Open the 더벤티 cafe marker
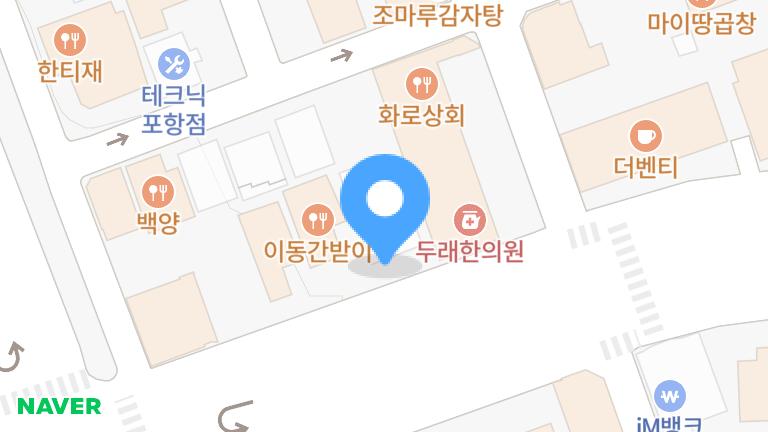 click(645, 135)
